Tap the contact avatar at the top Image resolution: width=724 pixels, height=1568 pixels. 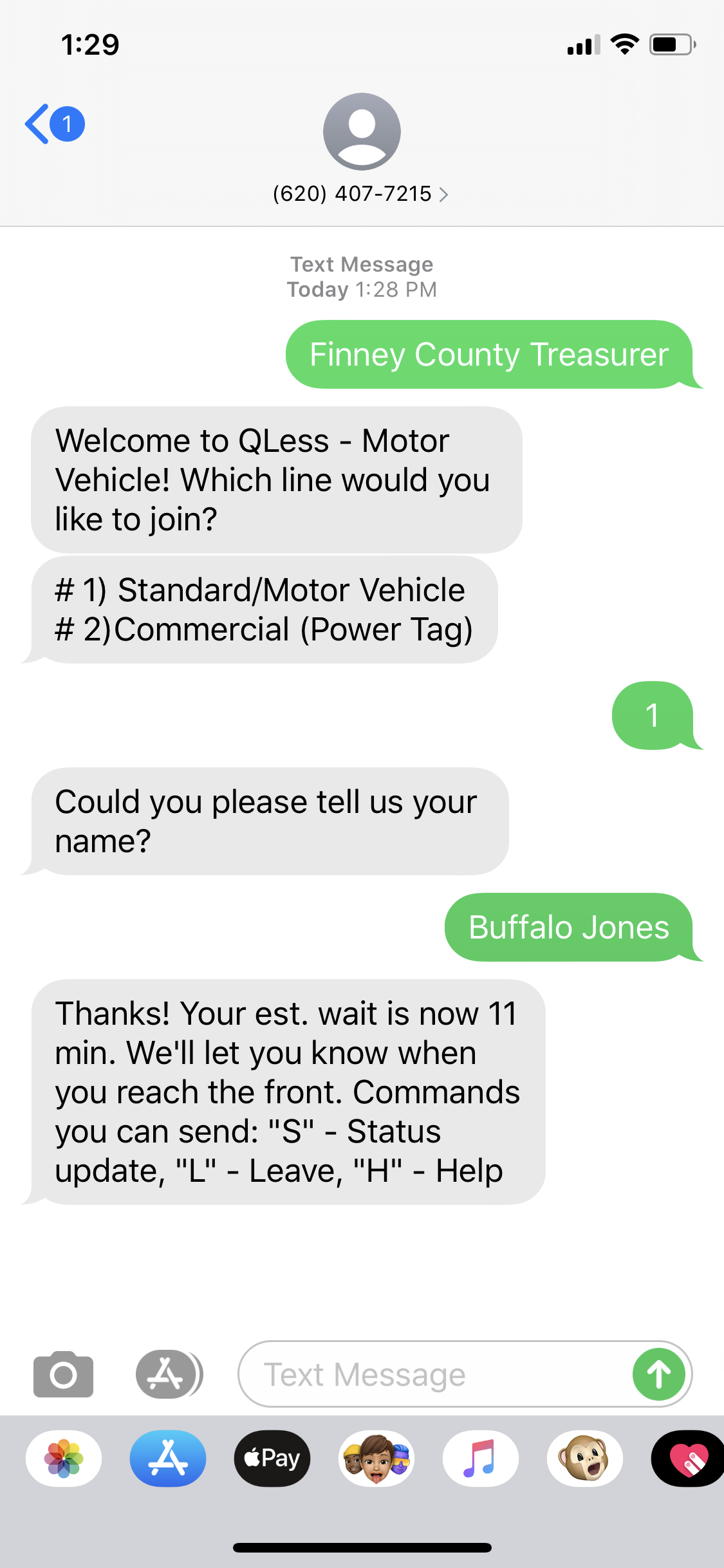362,131
